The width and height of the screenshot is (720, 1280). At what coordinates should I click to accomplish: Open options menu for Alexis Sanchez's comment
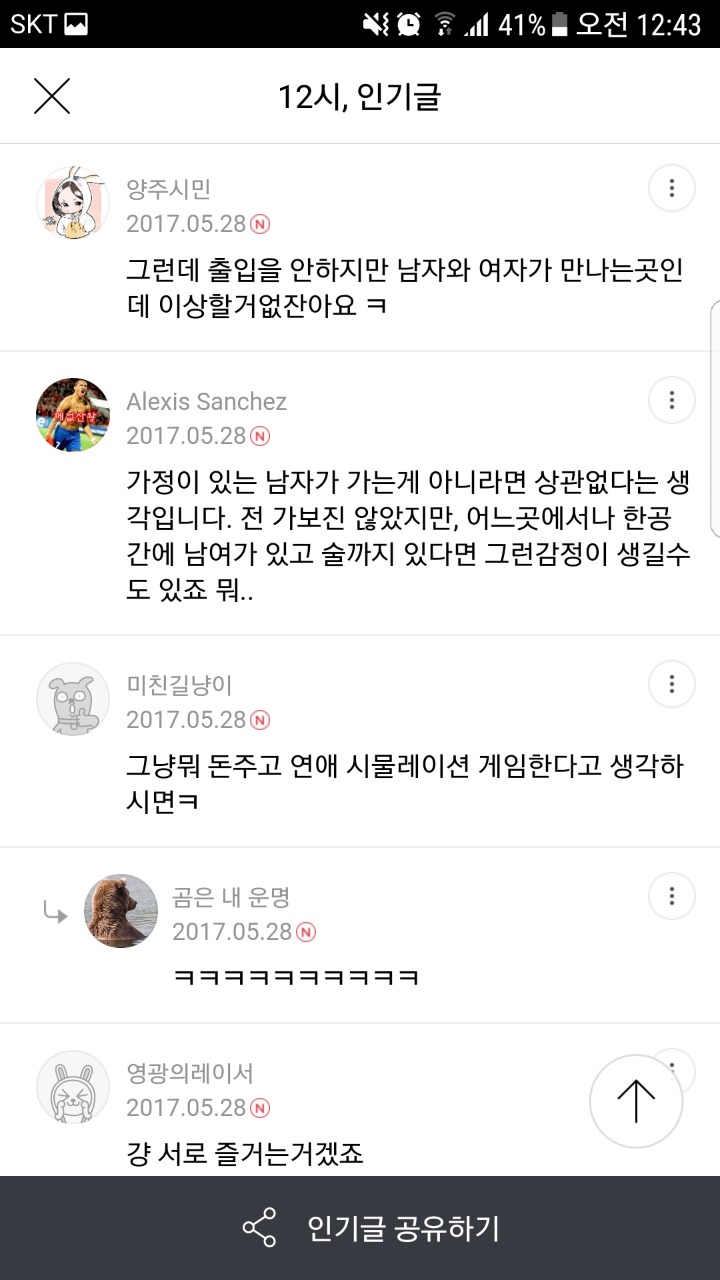pyautogui.click(x=672, y=401)
